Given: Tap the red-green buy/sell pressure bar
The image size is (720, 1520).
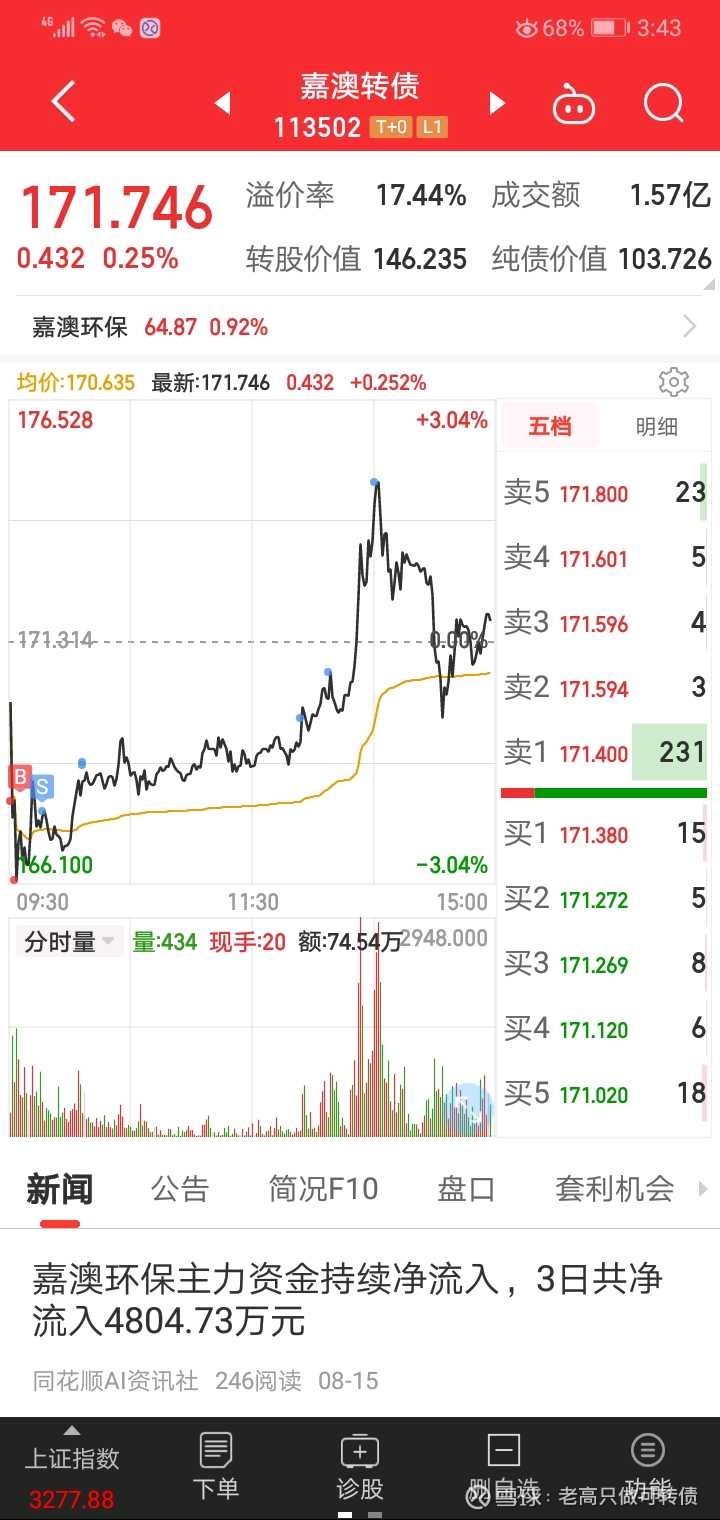Looking at the screenshot, I should pyautogui.click(x=604, y=792).
